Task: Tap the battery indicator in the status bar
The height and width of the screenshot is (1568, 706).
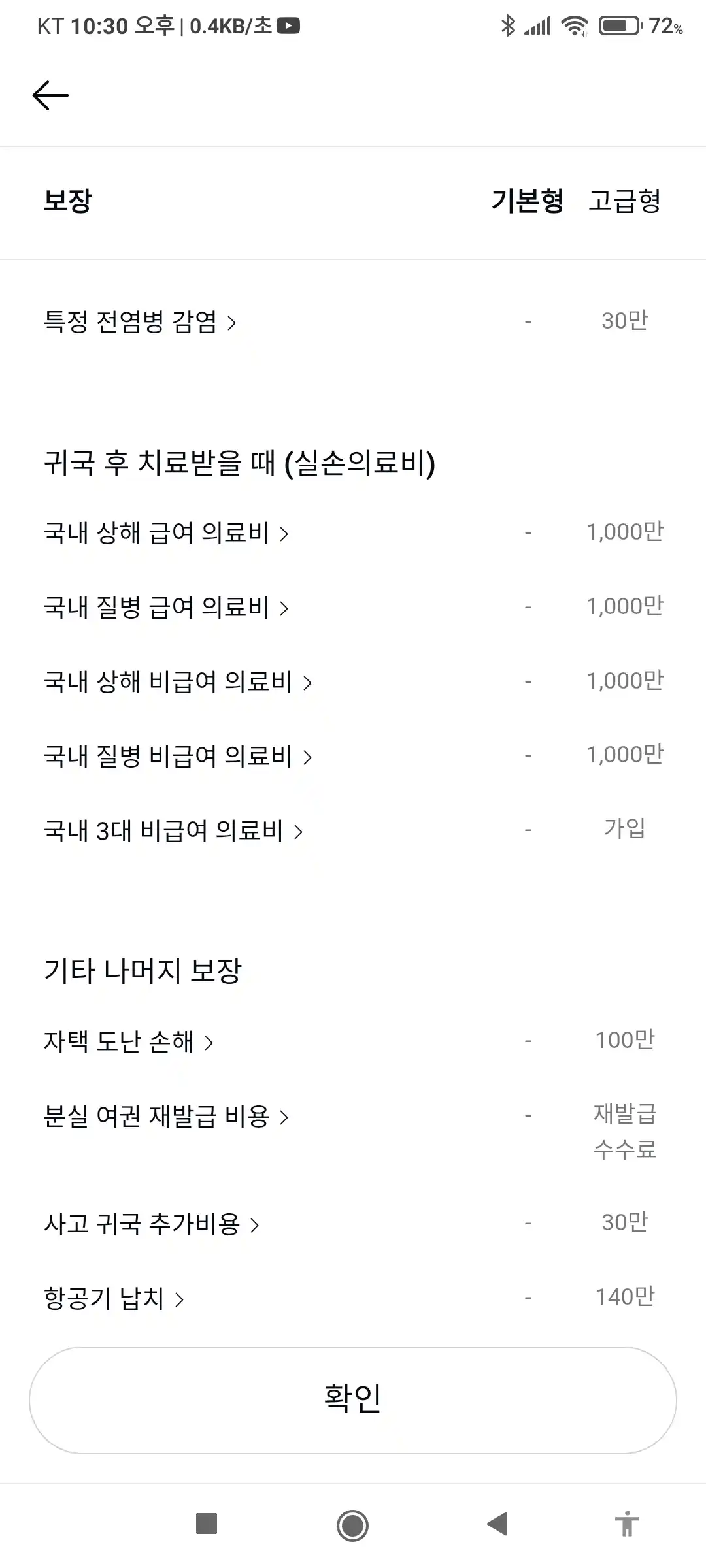Action: [617, 26]
